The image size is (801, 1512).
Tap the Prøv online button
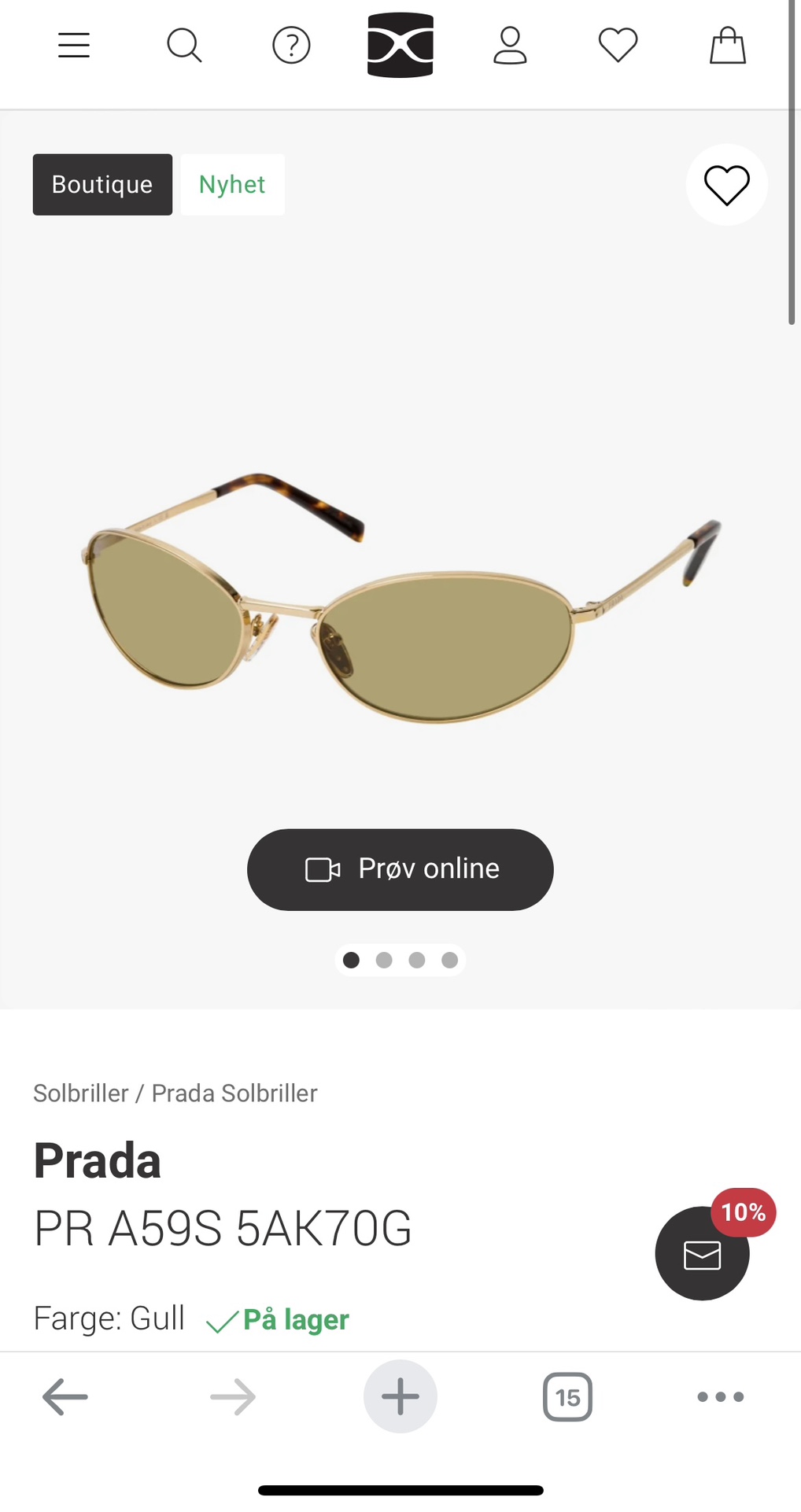click(x=400, y=869)
